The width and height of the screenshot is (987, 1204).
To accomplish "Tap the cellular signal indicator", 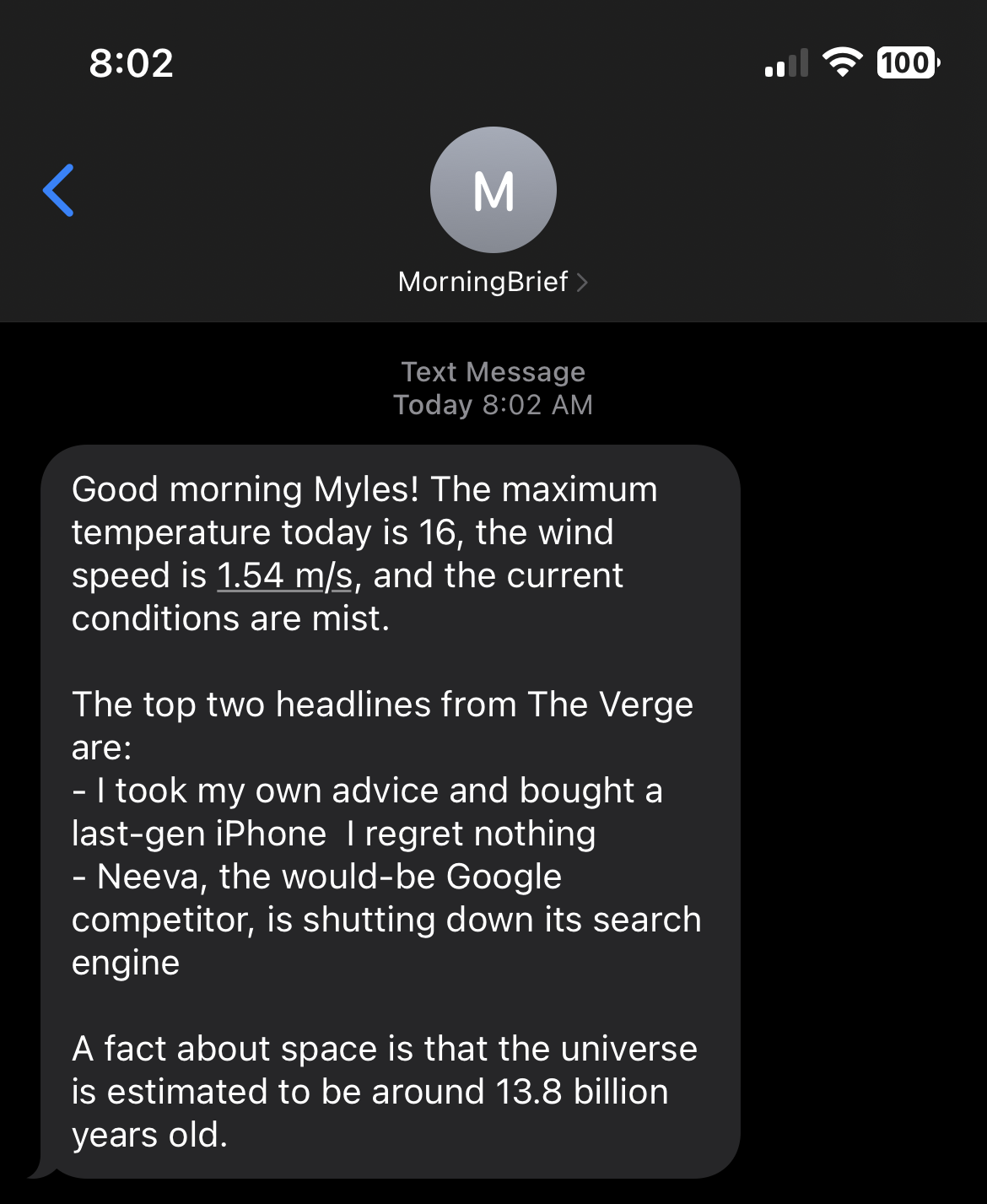I will 785,62.
